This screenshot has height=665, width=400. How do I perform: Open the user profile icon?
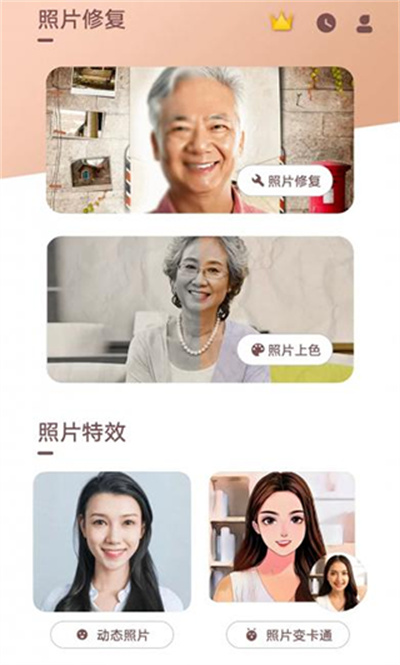(364, 23)
